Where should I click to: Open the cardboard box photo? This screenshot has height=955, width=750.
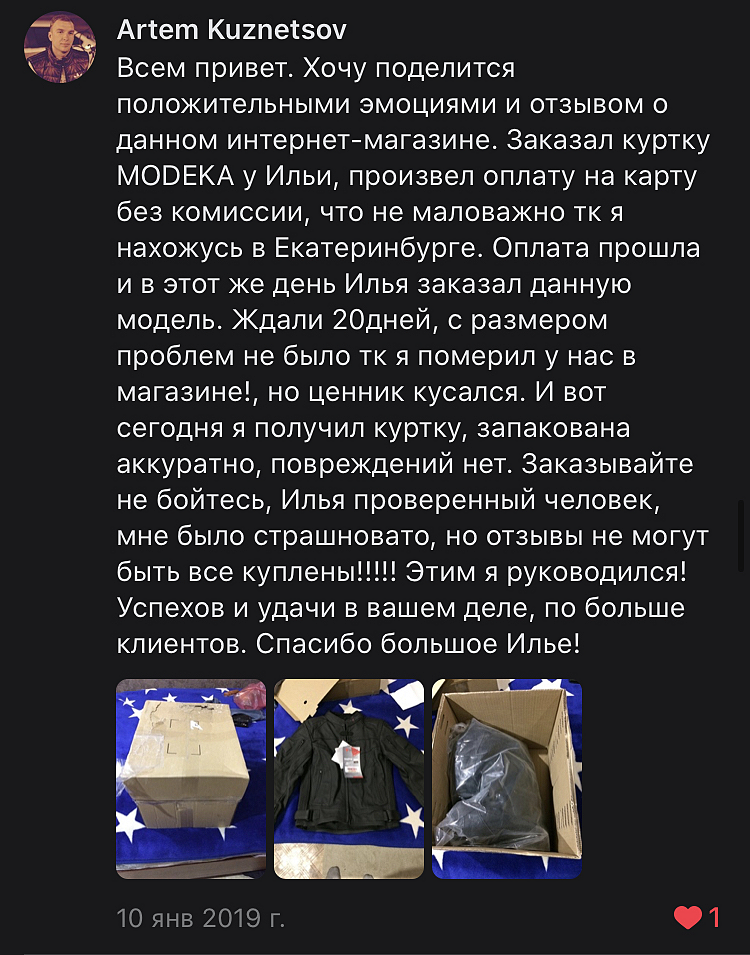tap(191, 779)
